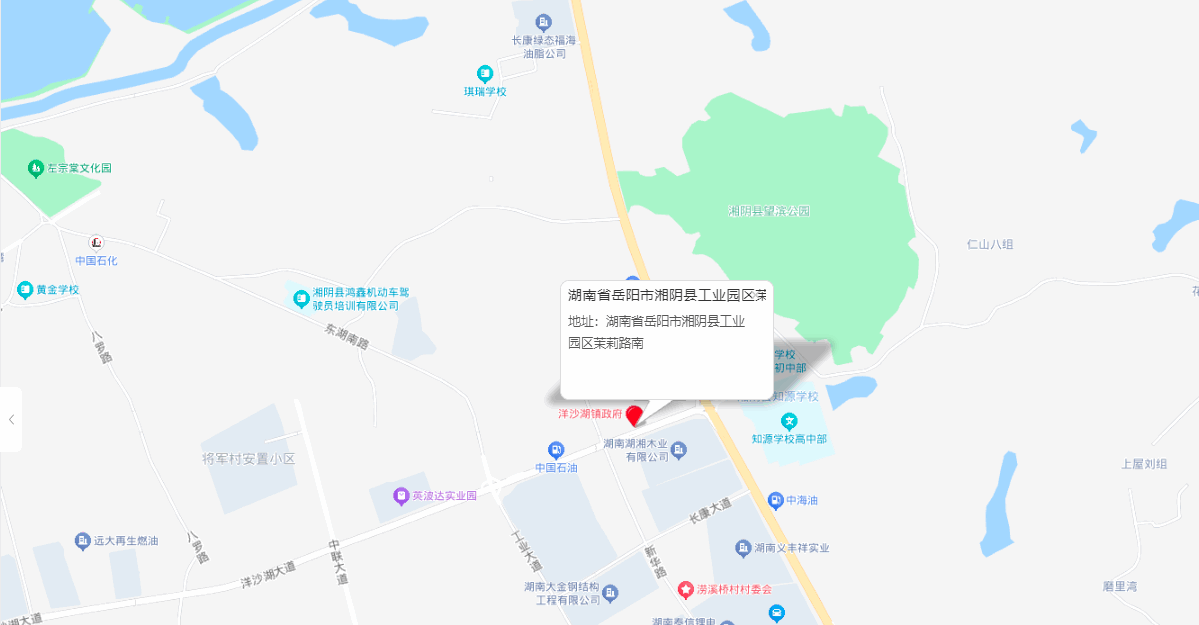Open 湘阴县鸿鑫机动车驾驶员培训有限公司 point
Screen dimensions: 1199x625
click(x=301, y=298)
